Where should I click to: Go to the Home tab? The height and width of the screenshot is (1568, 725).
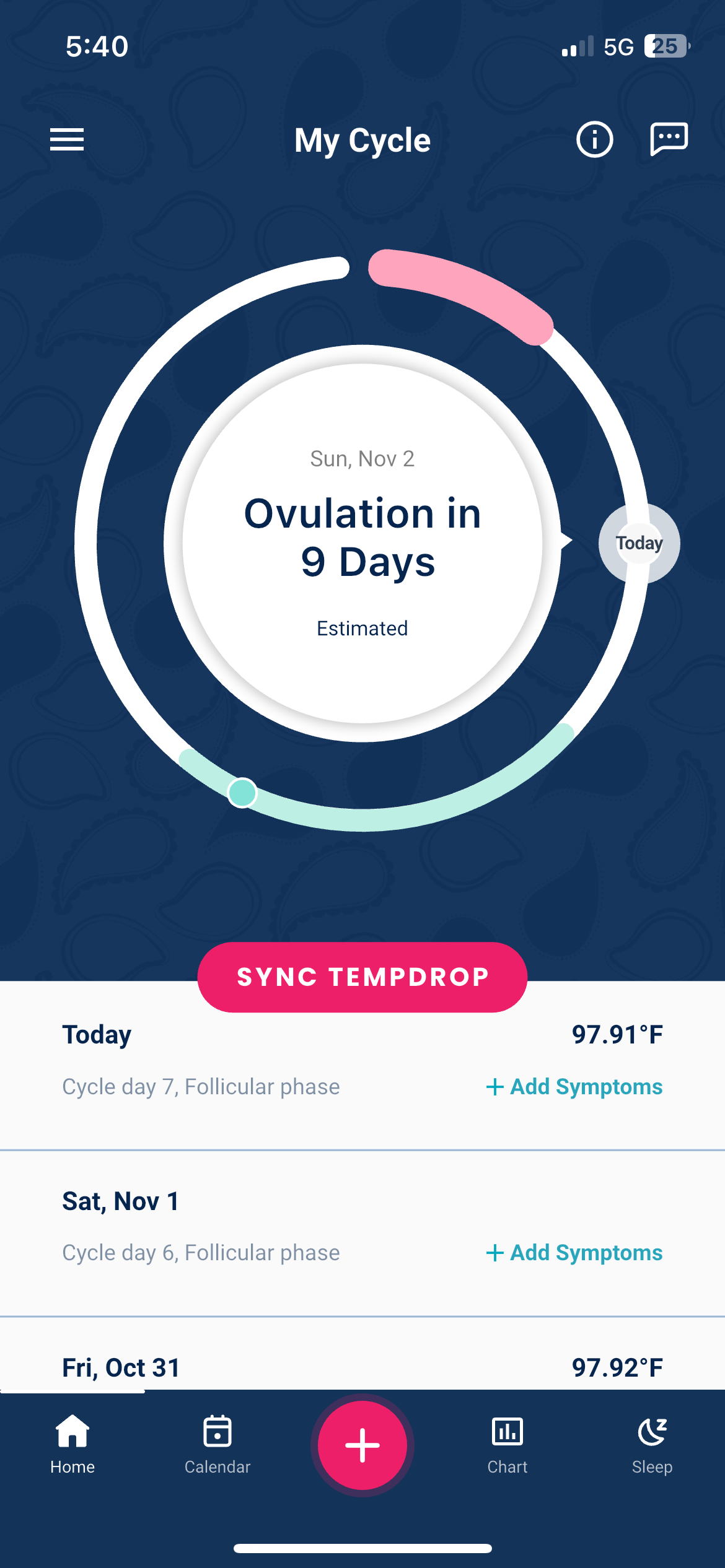click(72, 1445)
